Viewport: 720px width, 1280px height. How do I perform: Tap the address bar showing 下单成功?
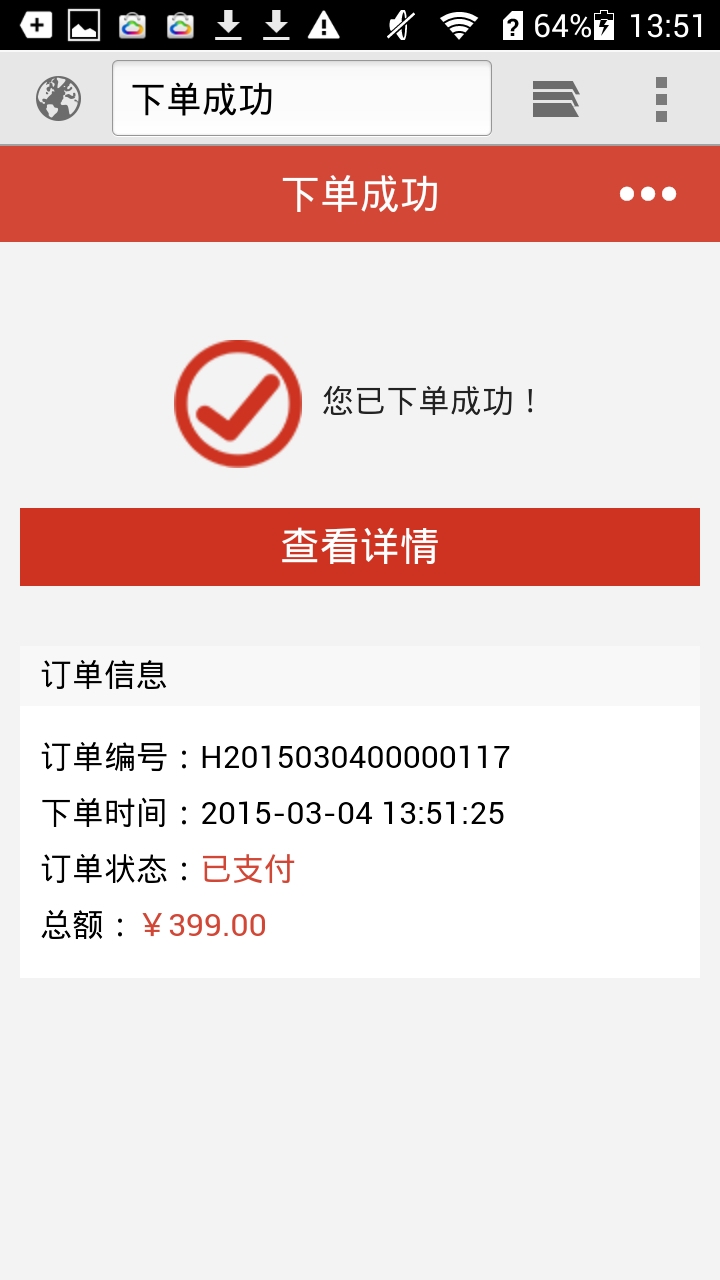[302, 98]
